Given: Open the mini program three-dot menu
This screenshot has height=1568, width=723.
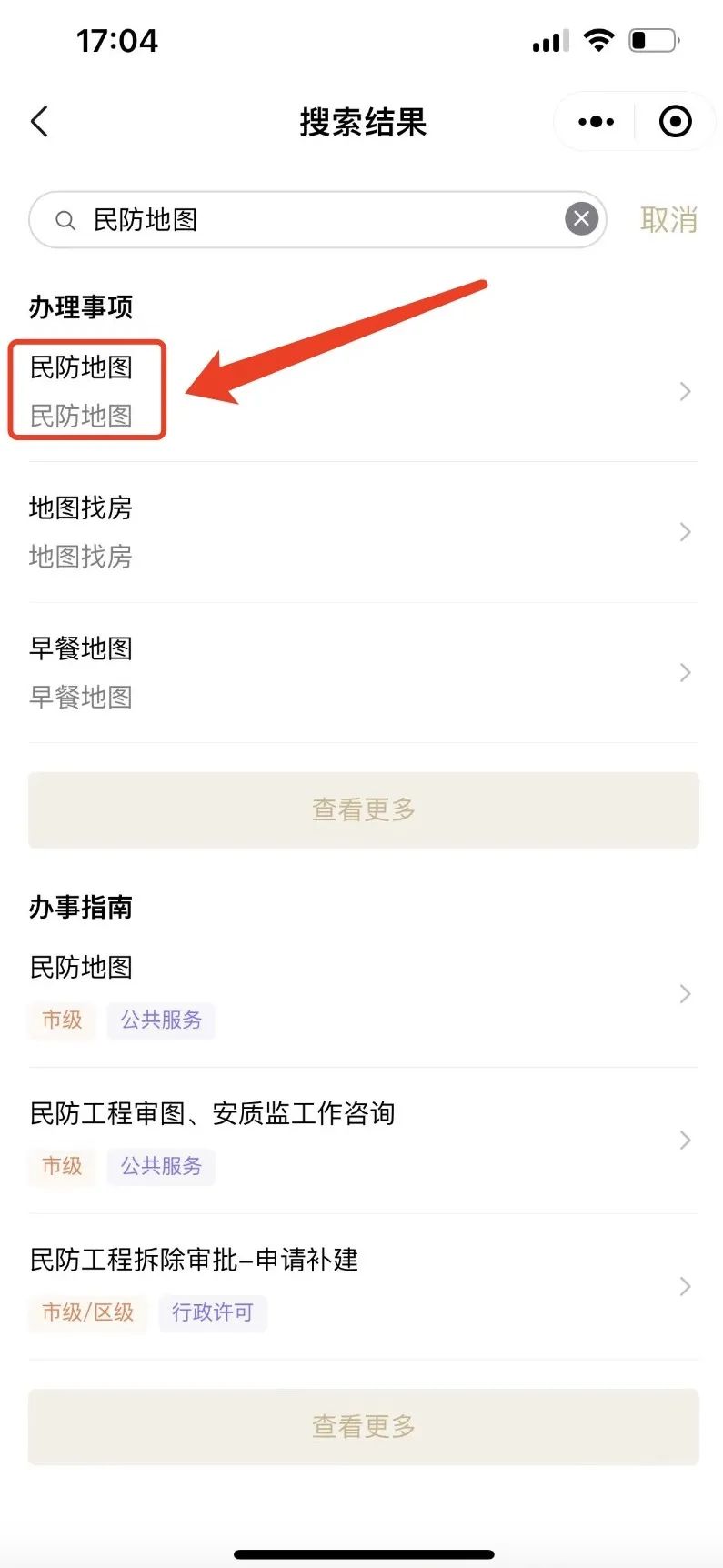Looking at the screenshot, I should pyautogui.click(x=597, y=122).
